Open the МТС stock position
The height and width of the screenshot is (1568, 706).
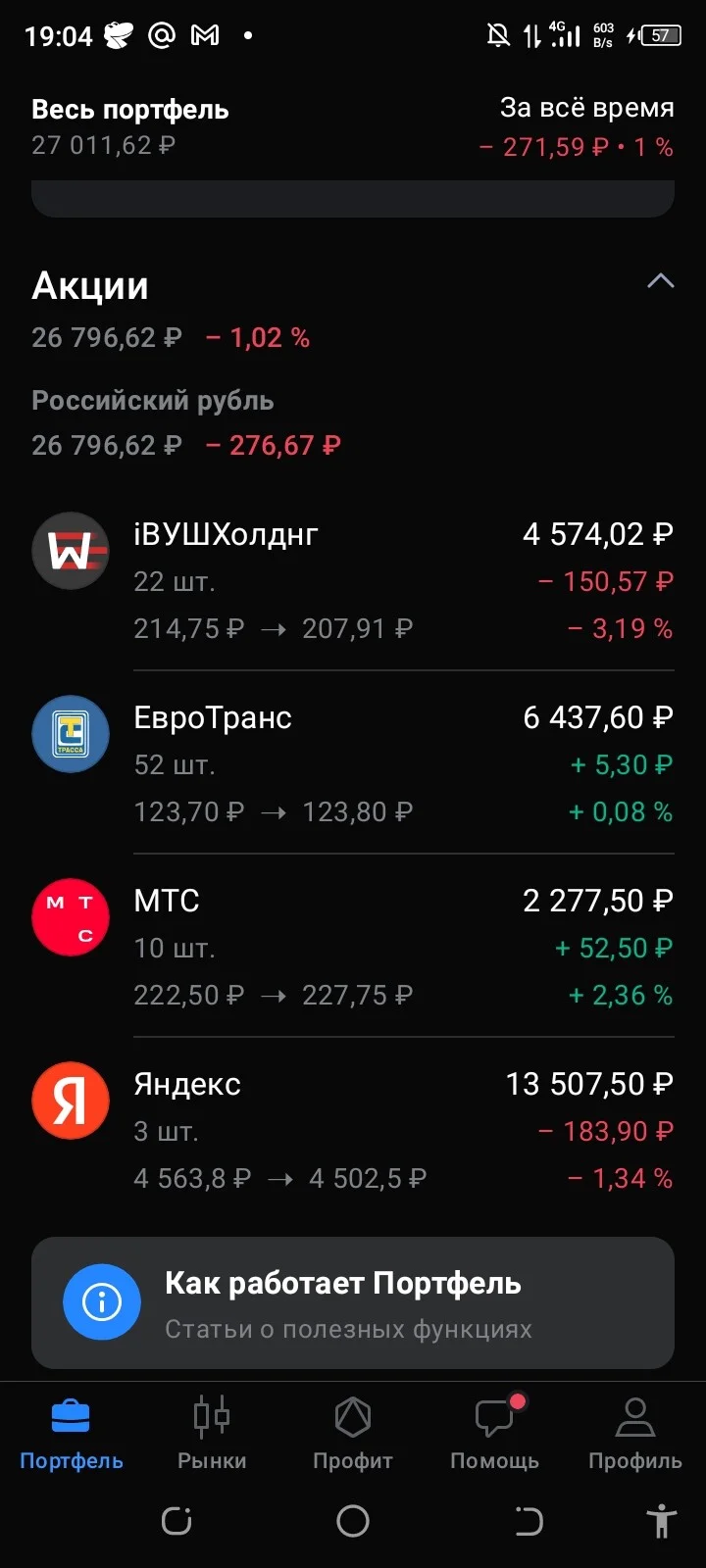click(353, 947)
